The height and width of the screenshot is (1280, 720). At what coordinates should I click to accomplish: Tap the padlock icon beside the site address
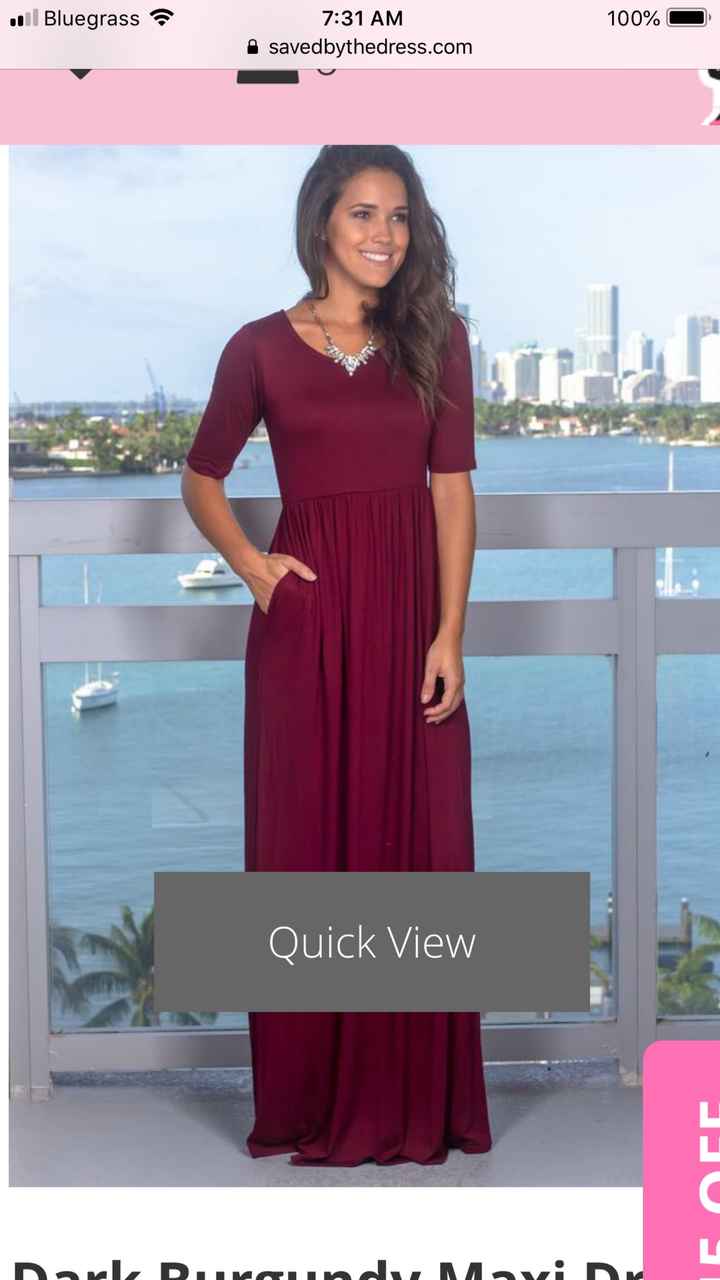coord(253,46)
